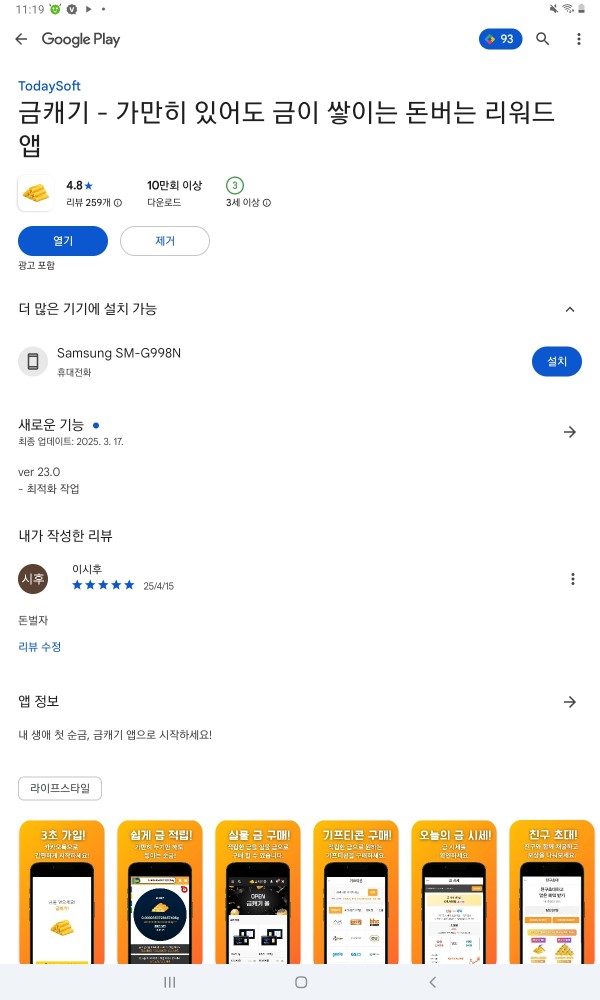Install on the Samsung SM-G998N with 설치
The height and width of the screenshot is (1000, 600).
[557, 362]
